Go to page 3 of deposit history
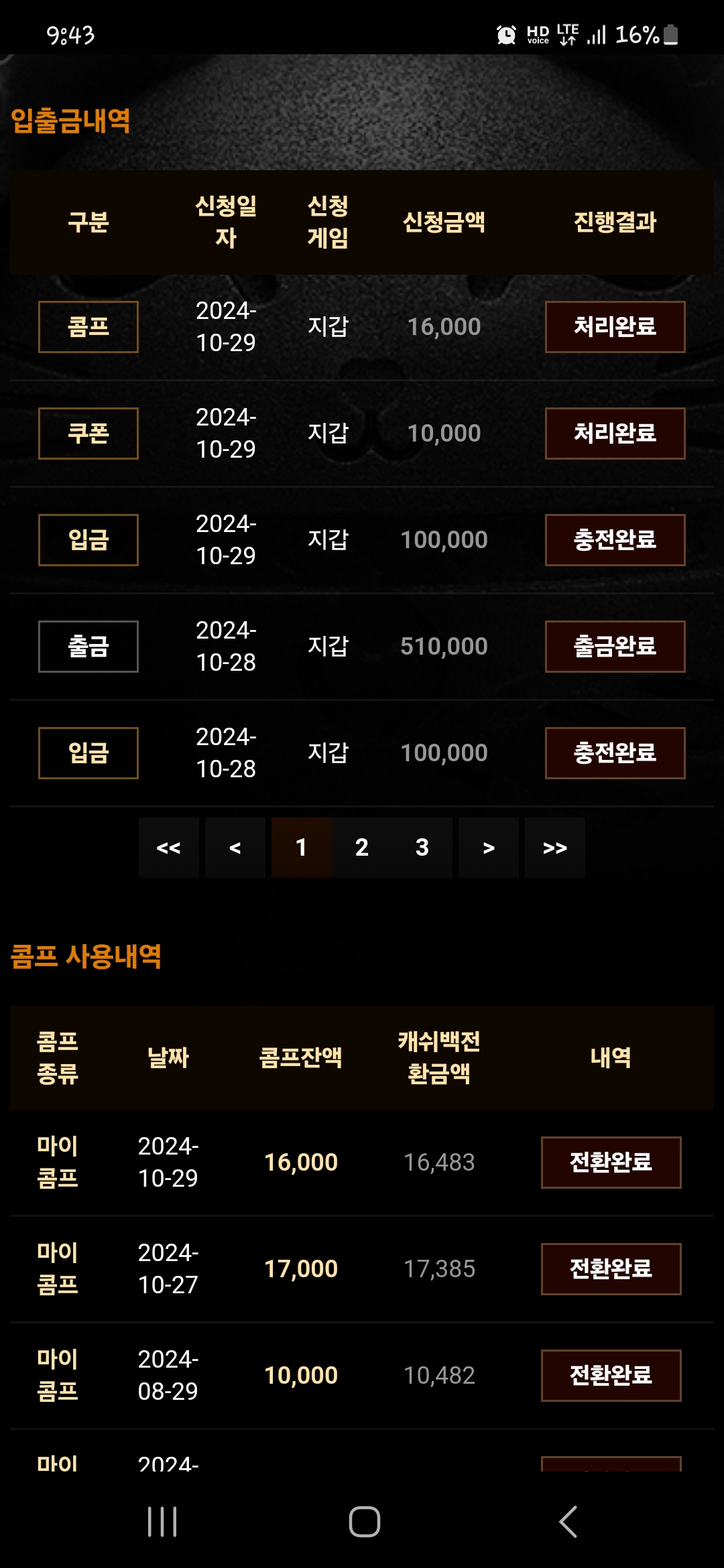 tap(422, 848)
